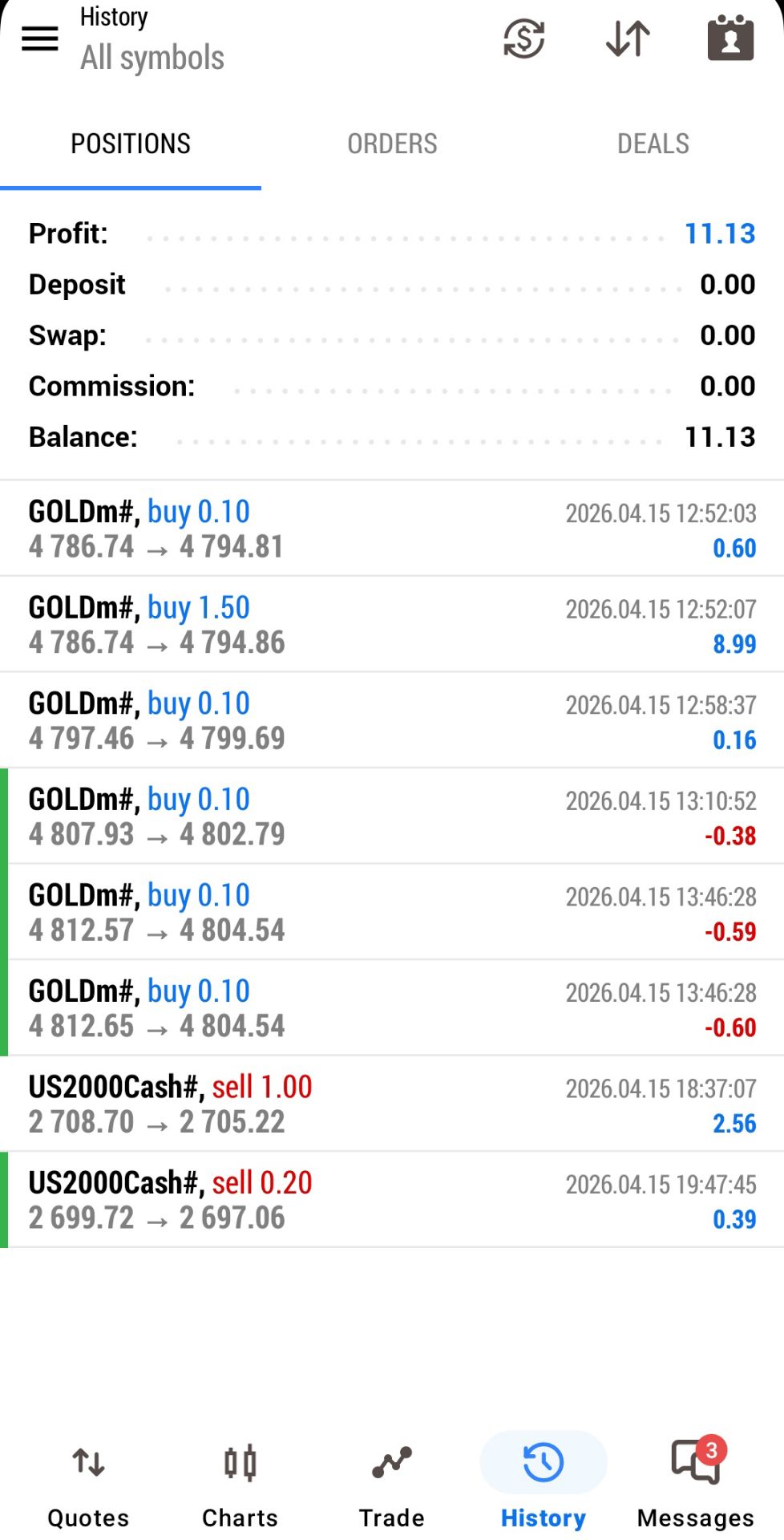784x1540 pixels.
Task: Open the symbol filter dollar icon
Action: [523, 38]
